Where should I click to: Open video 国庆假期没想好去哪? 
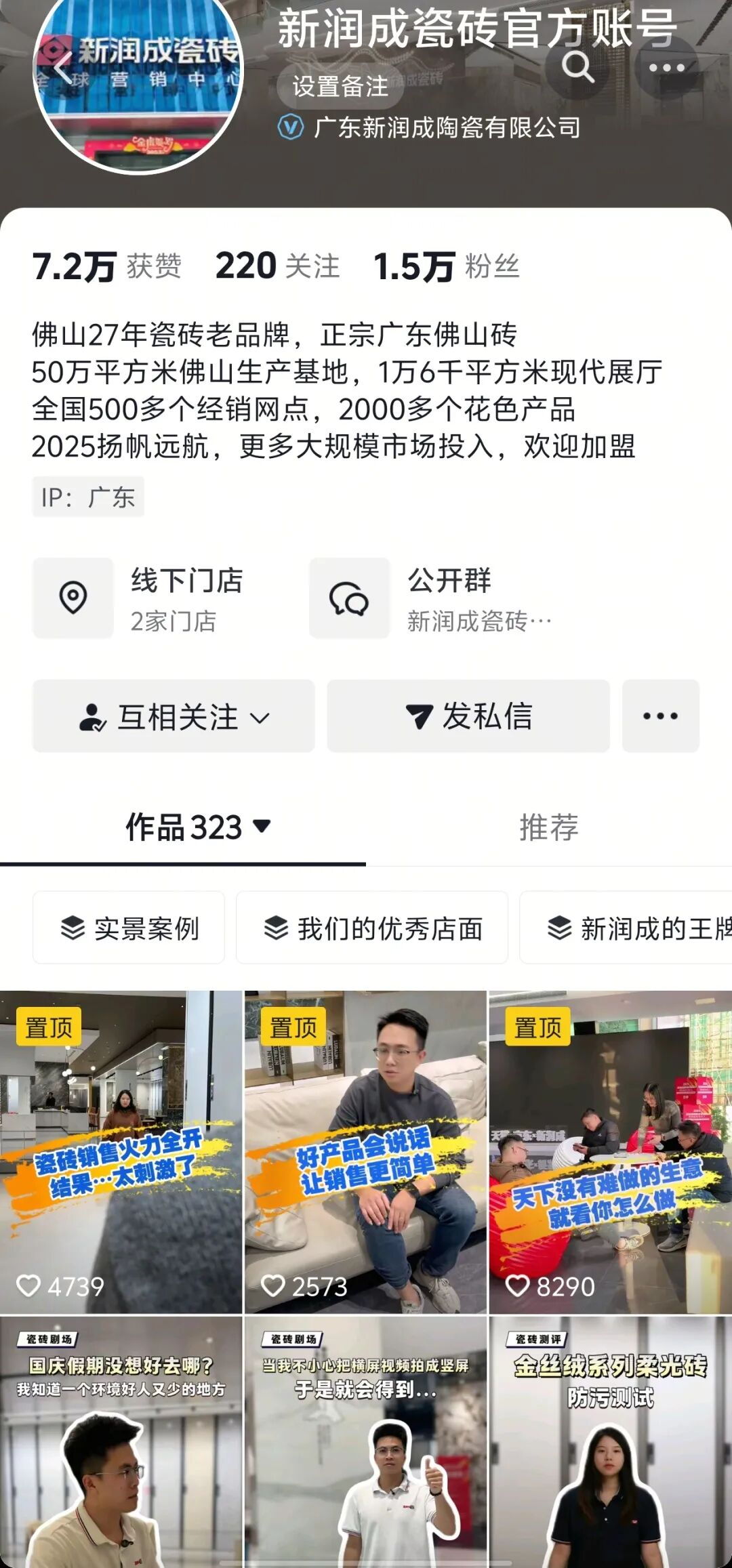coord(121,1443)
